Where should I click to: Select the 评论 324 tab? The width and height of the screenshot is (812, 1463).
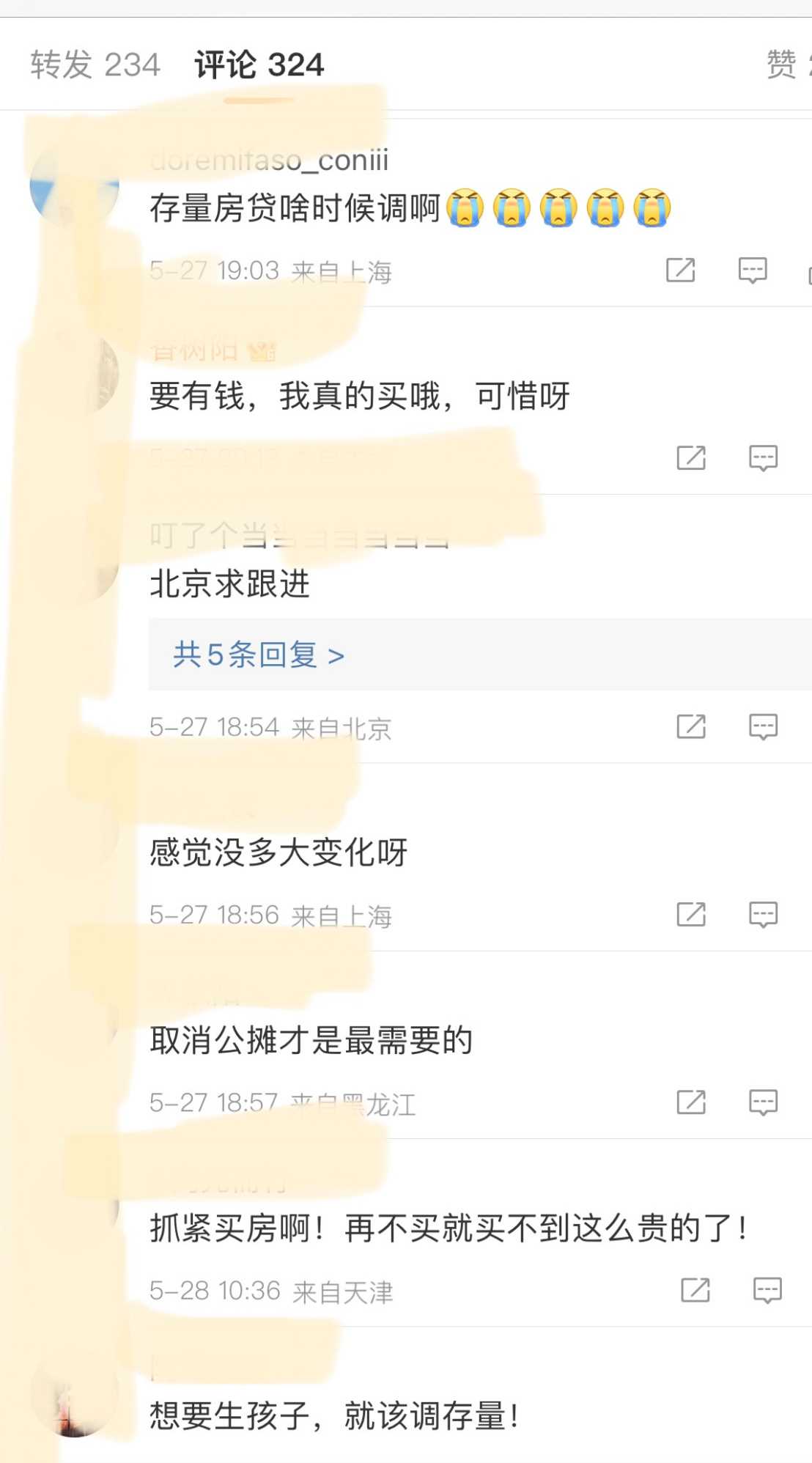point(259,65)
